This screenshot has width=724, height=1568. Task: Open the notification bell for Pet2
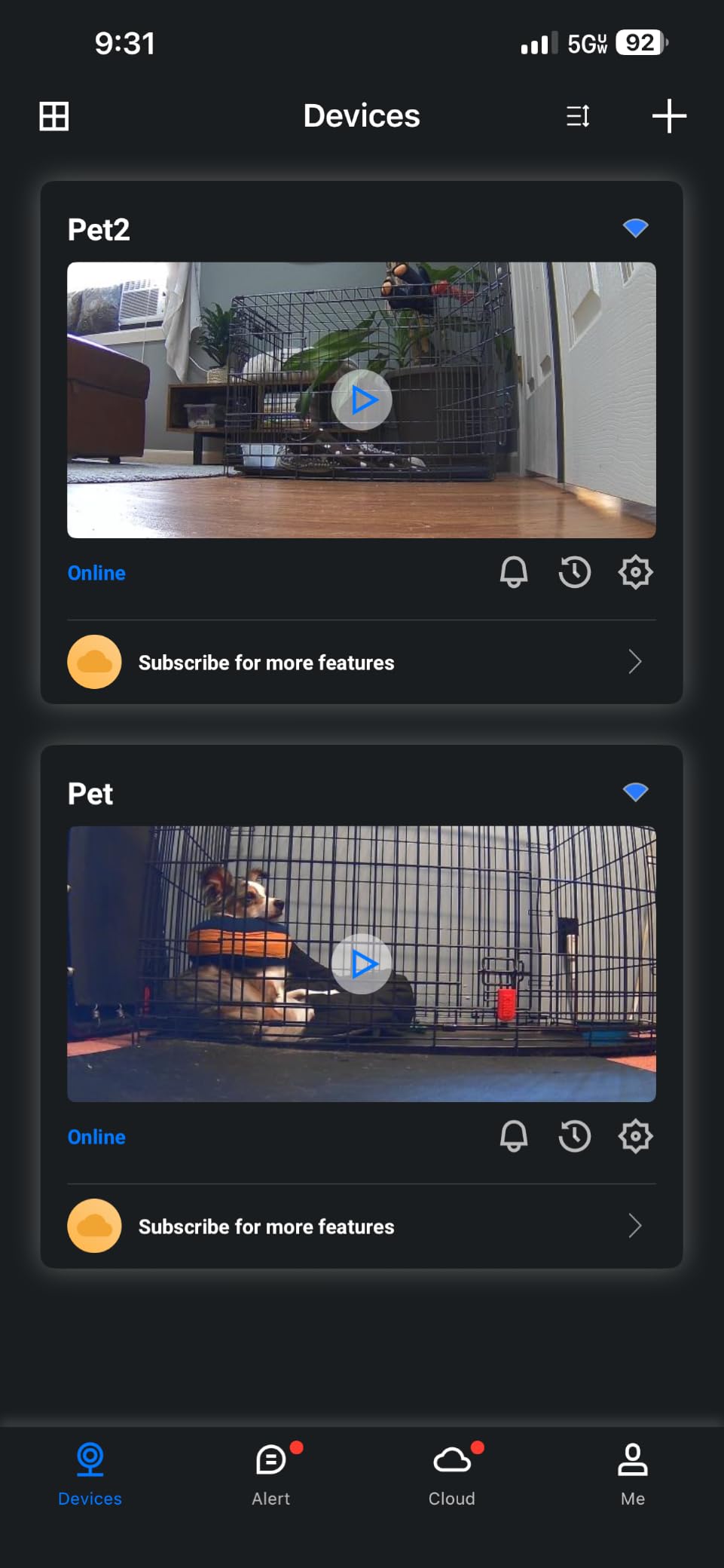tap(514, 572)
